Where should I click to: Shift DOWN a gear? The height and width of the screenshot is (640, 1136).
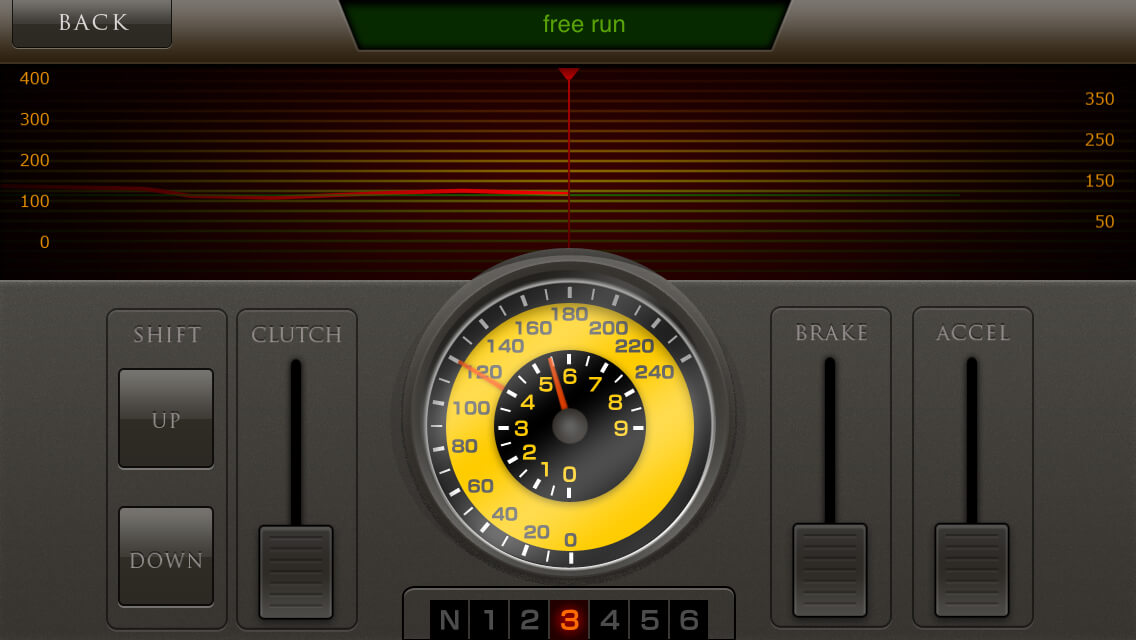166,556
